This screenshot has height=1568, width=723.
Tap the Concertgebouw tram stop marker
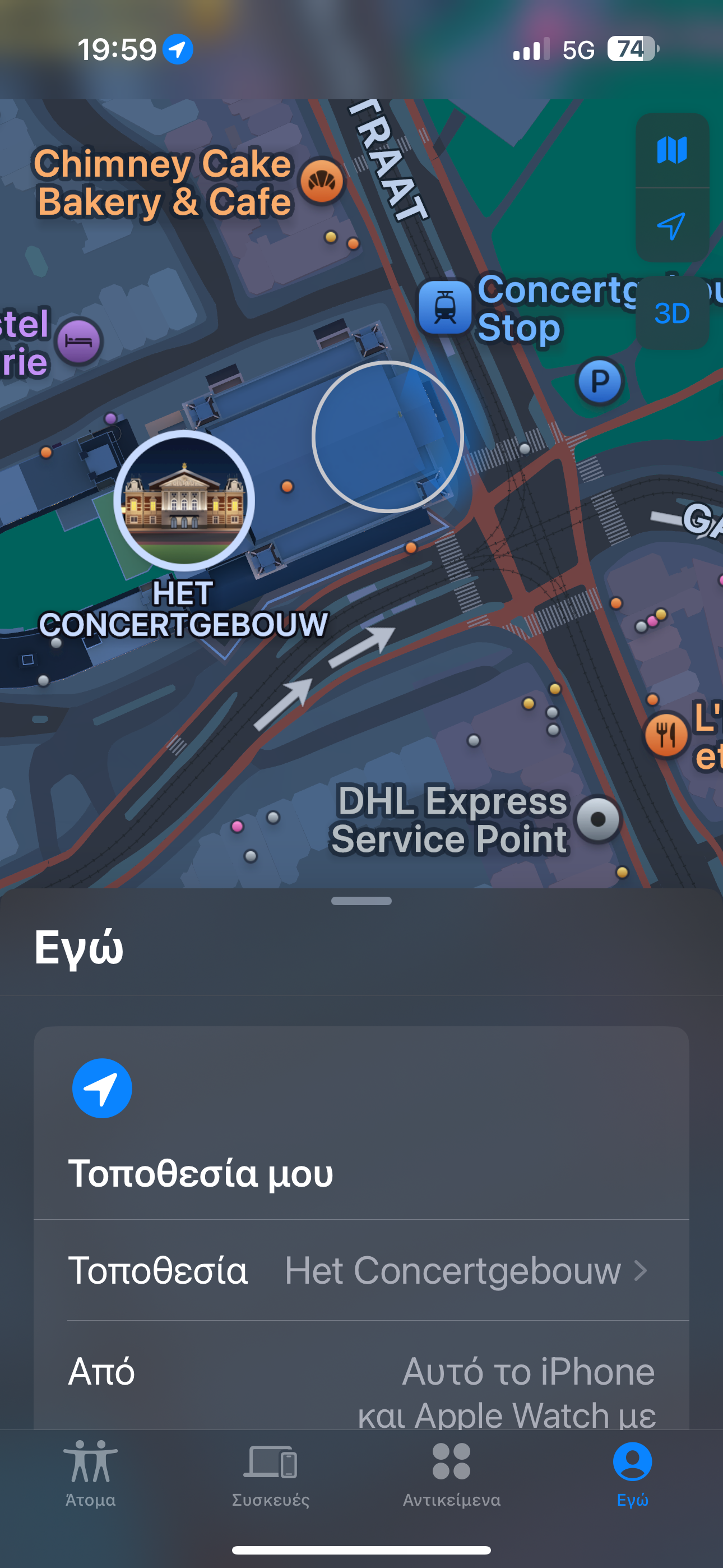(x=445, y=307)
